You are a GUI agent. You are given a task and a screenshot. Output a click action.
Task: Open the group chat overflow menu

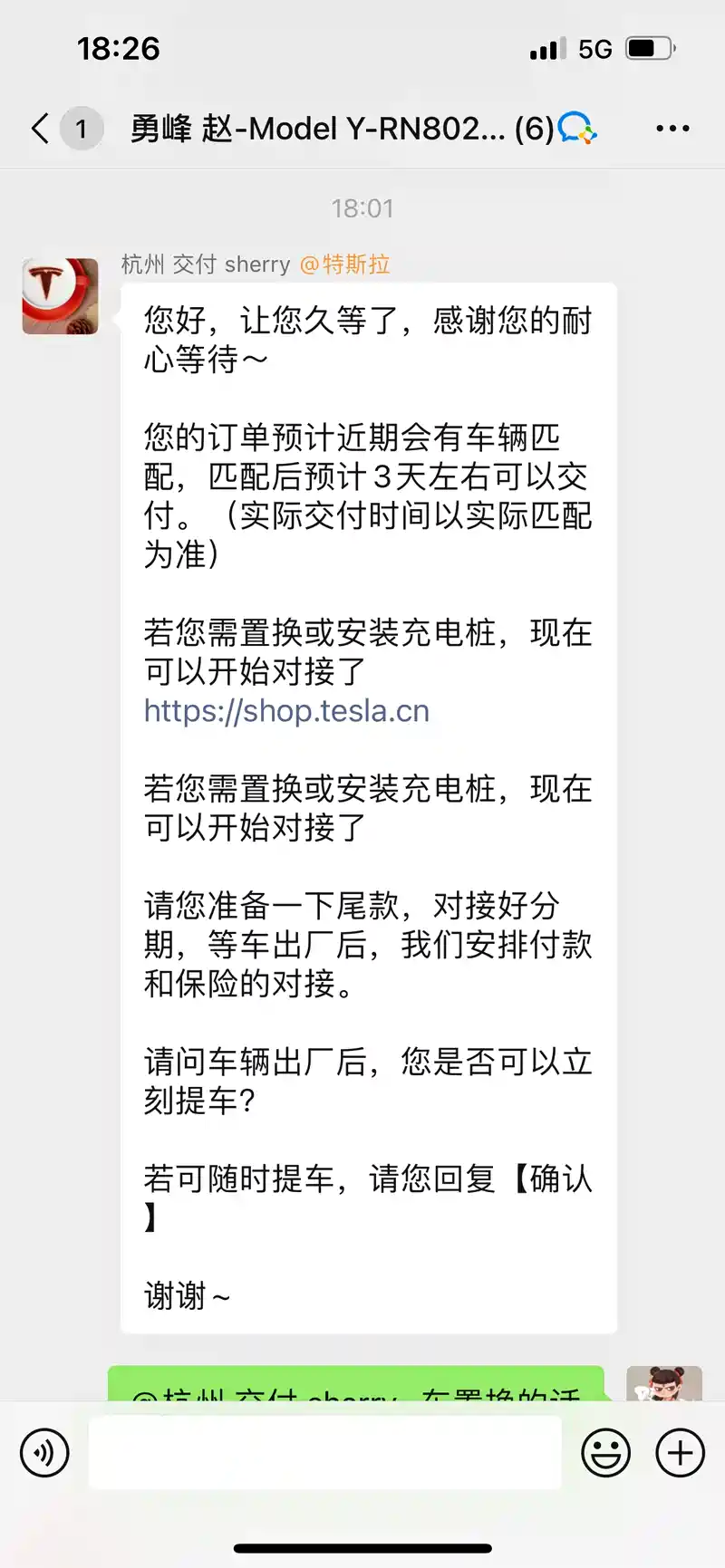tap(672, 129)
